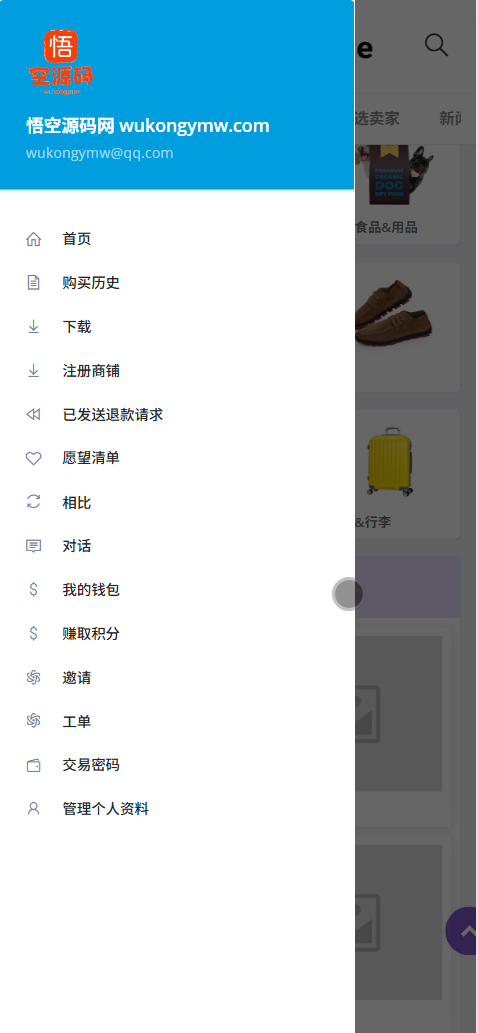Open 已发送退款请求 refund requests
The image size is (478, 1033).
[176, 414]
